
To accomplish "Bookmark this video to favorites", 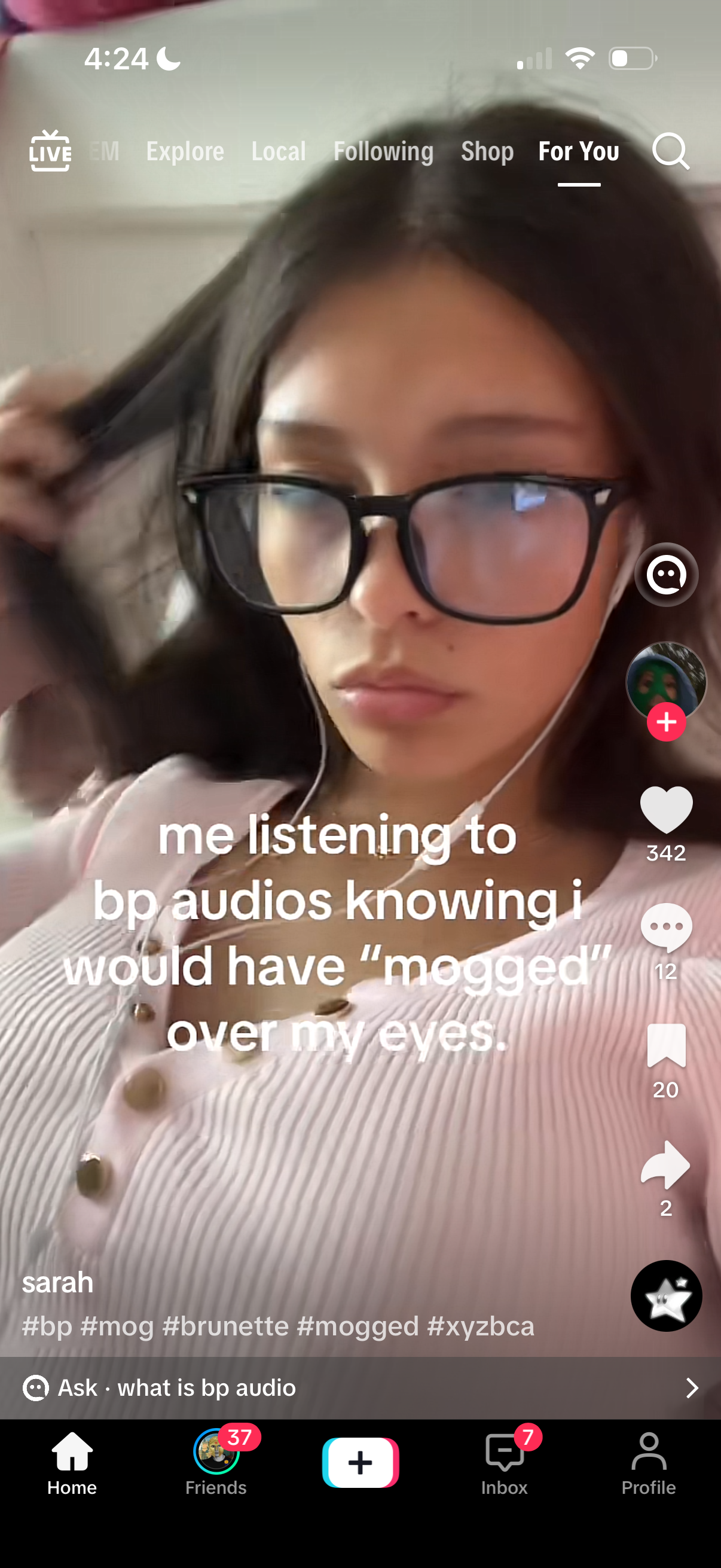I will pos(665,1046).
